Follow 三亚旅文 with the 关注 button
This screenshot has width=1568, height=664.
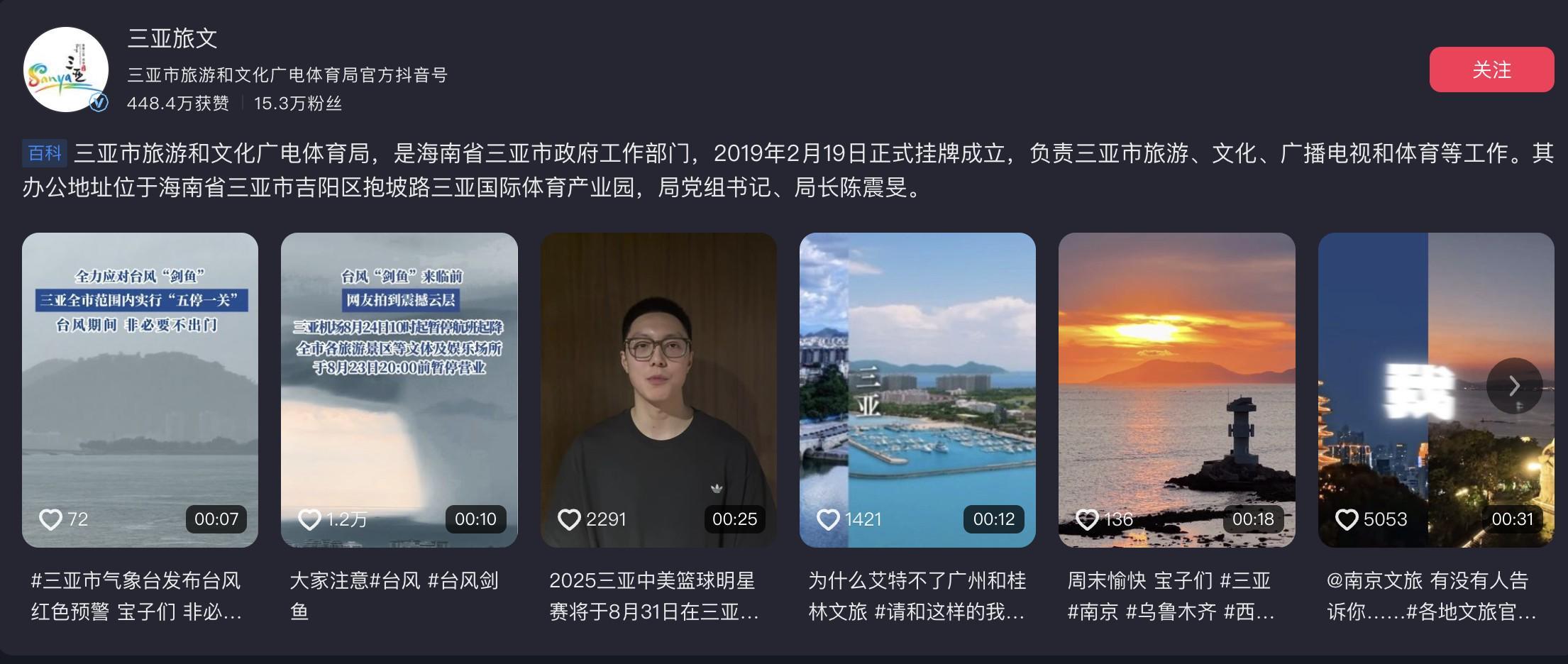tap(1491, 70)
